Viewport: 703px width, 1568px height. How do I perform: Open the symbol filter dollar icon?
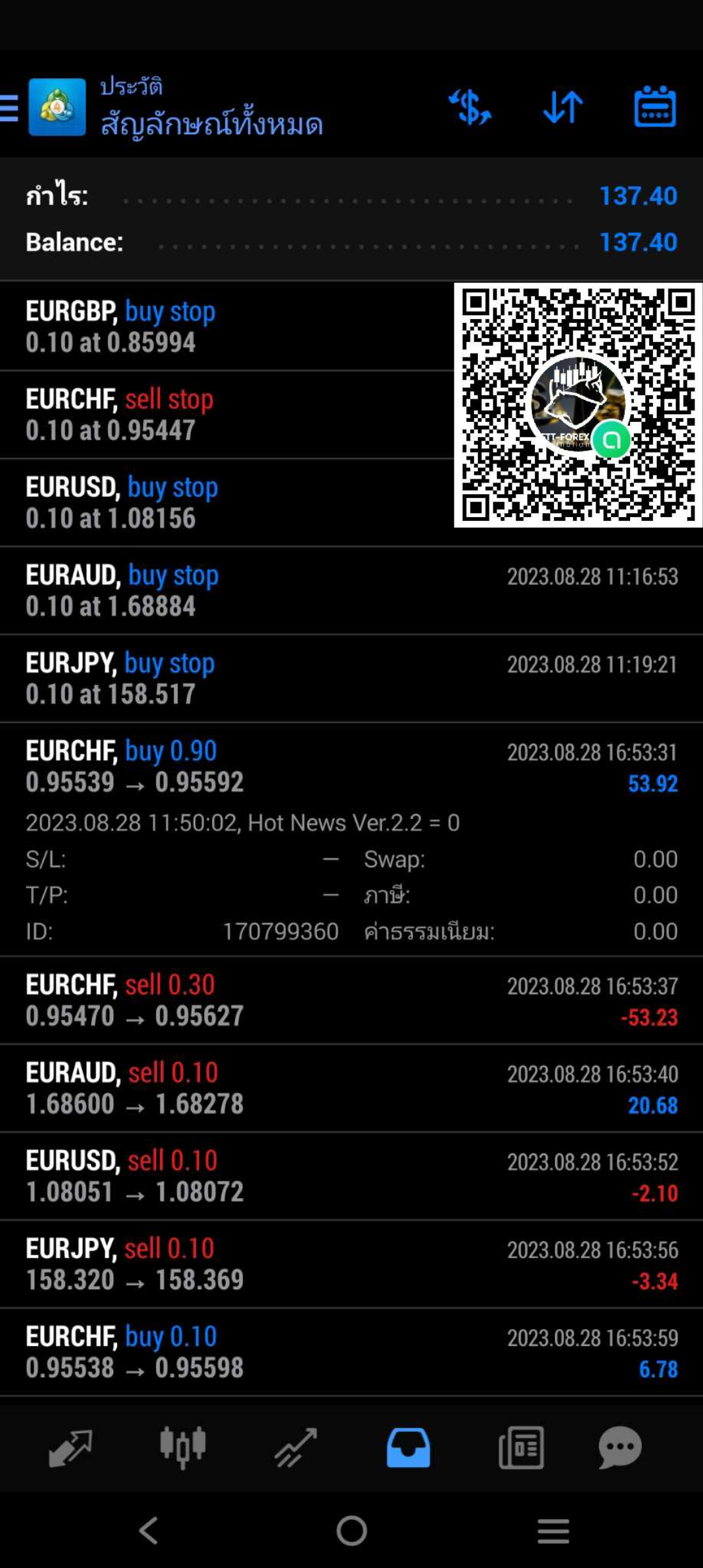click(x=470, y=107)
